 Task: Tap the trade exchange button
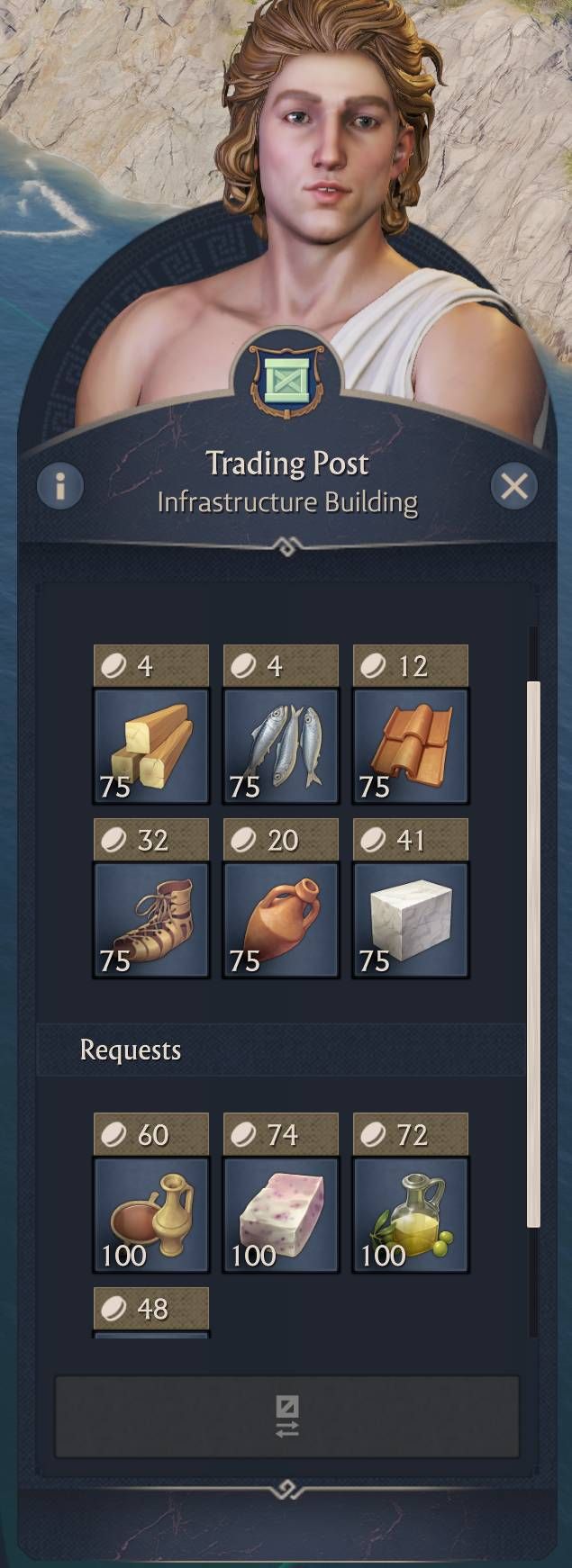pyautogui.click(x=286, y=1416)
